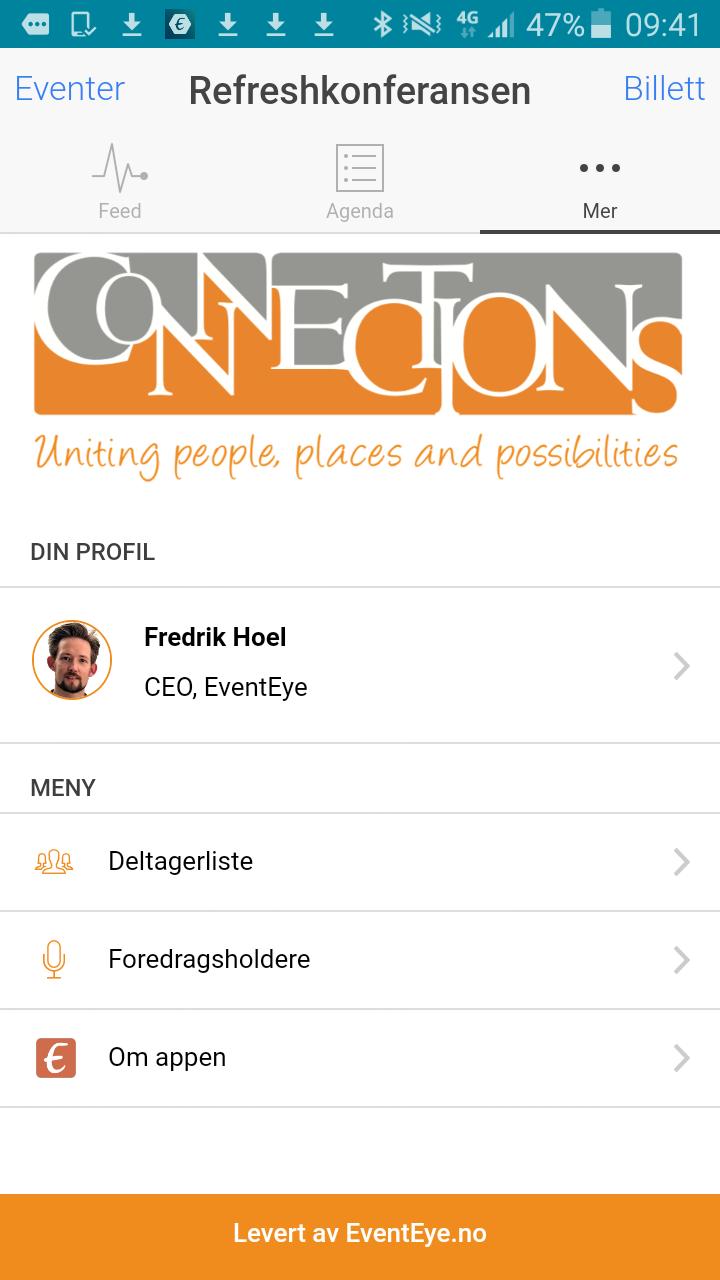Open Fredrik Hoel's profile photo
This screenshot has height=1280, width=720.
click(x=71, y=660)
